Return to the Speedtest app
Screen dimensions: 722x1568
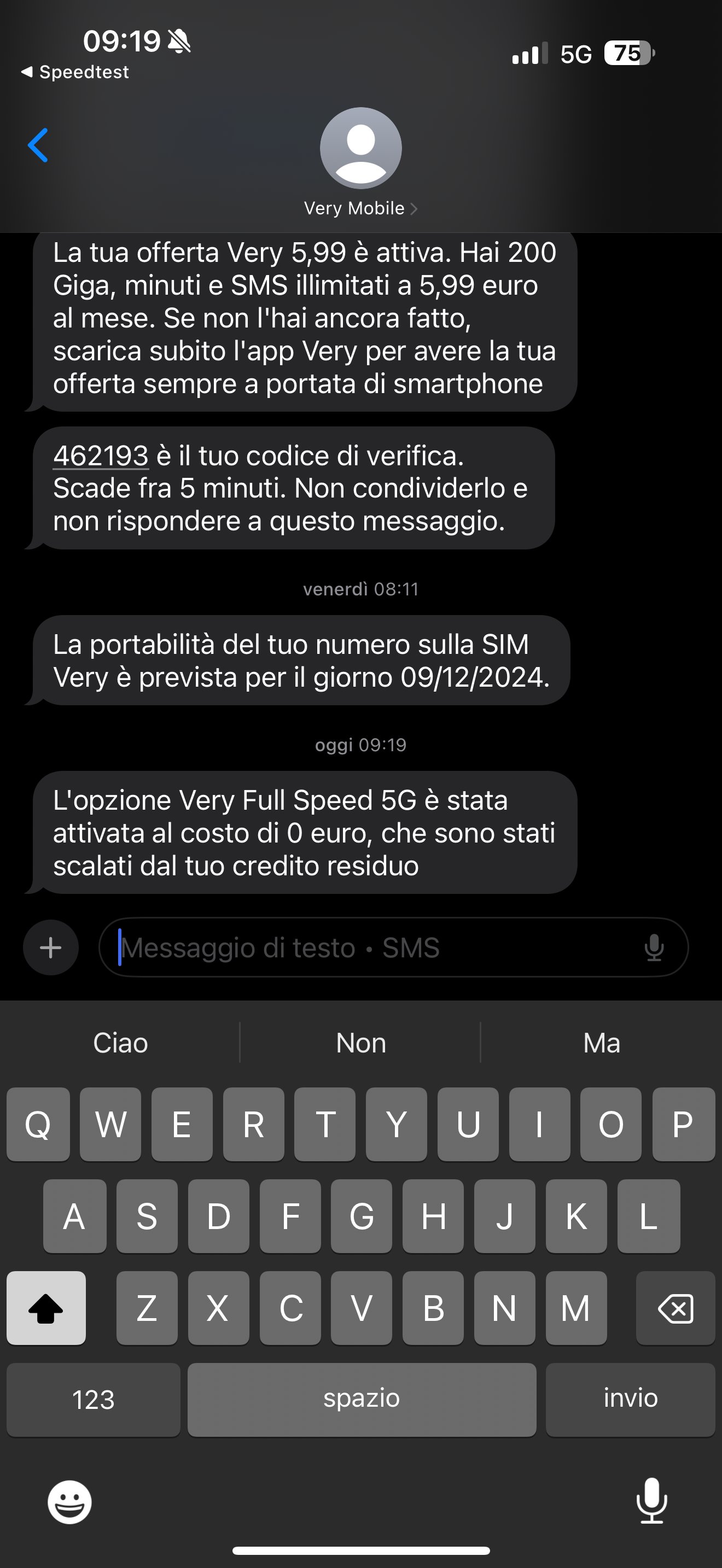[75, 72]
